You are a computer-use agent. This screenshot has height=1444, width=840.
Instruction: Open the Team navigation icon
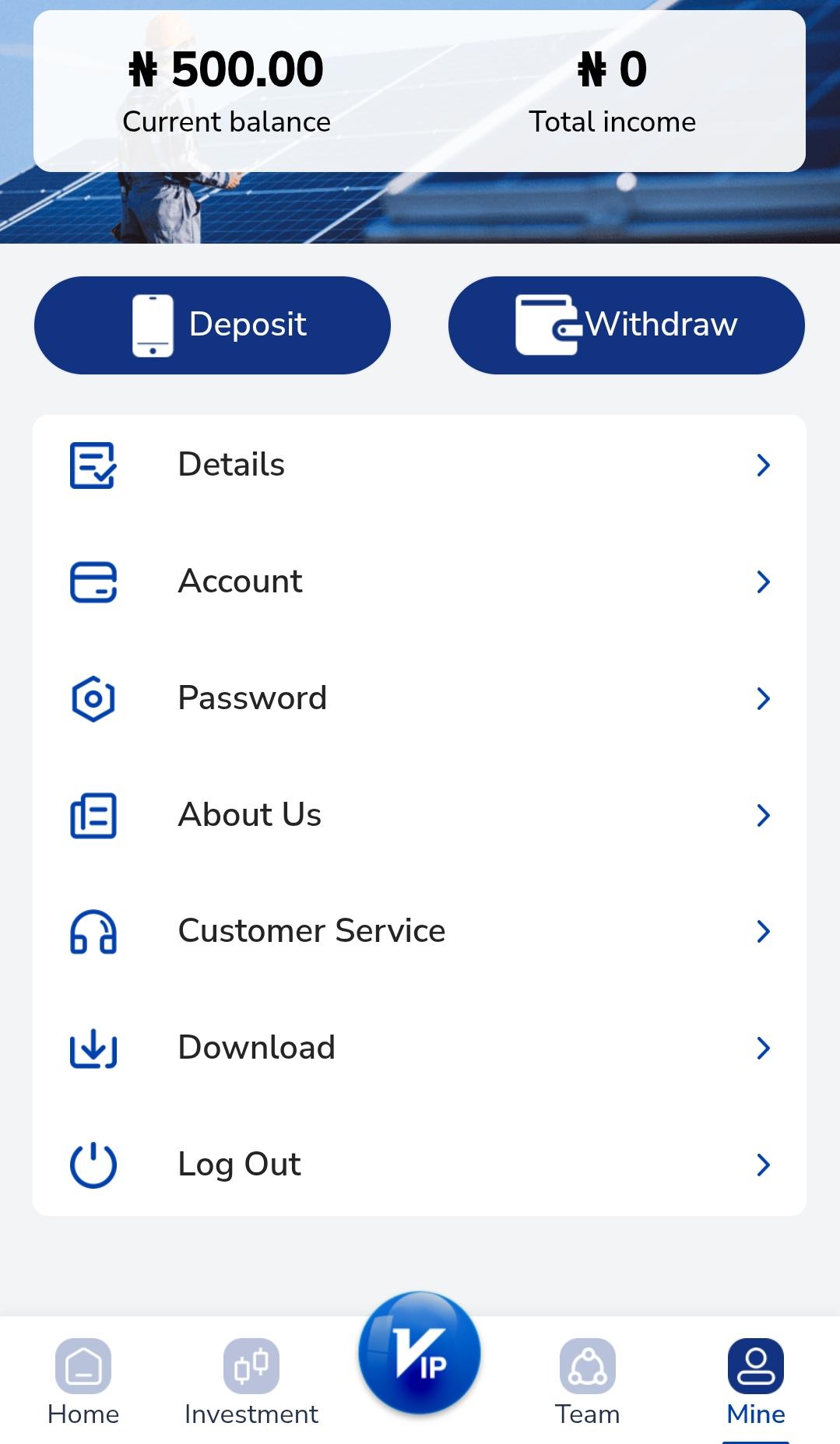click(587, 1365)
